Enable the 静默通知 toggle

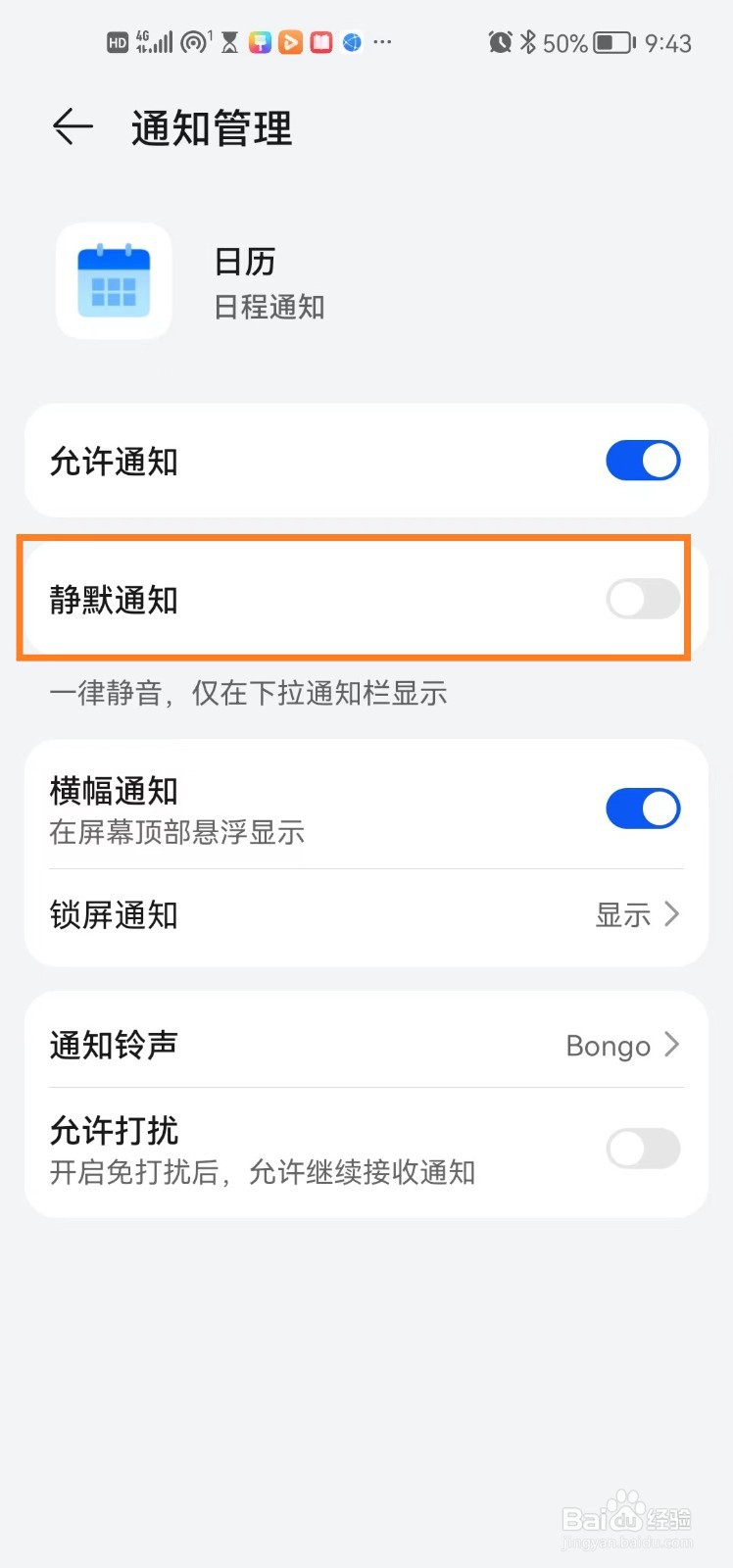tap(643, 599)
